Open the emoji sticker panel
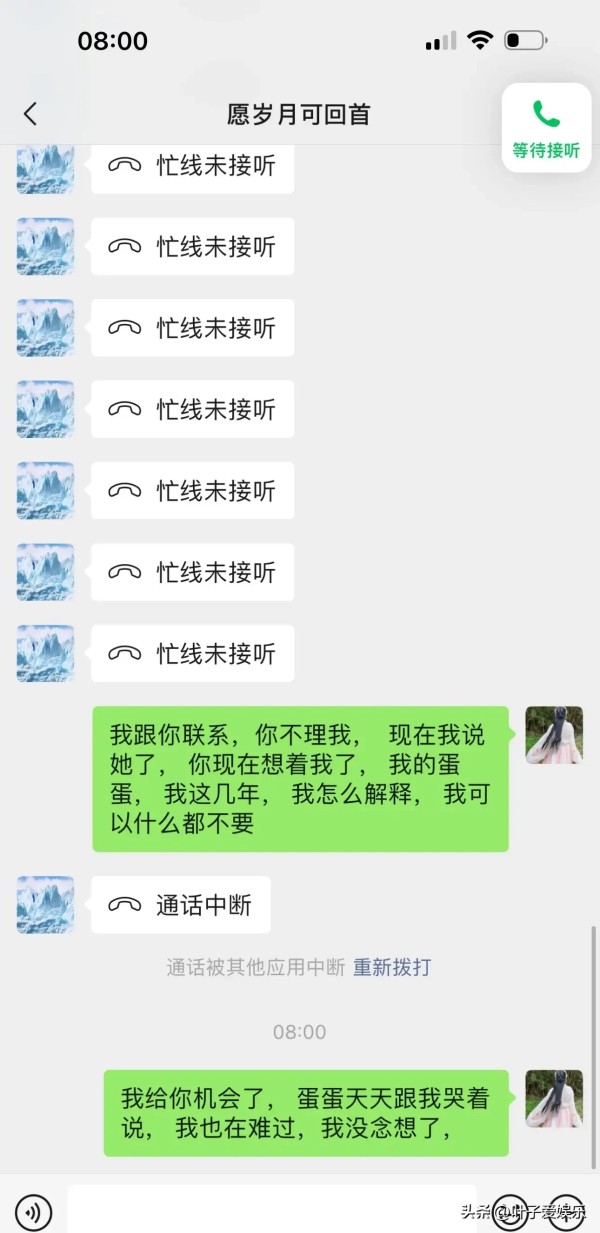This screenshot has width=600, height=1233. tap(510, 1212)
